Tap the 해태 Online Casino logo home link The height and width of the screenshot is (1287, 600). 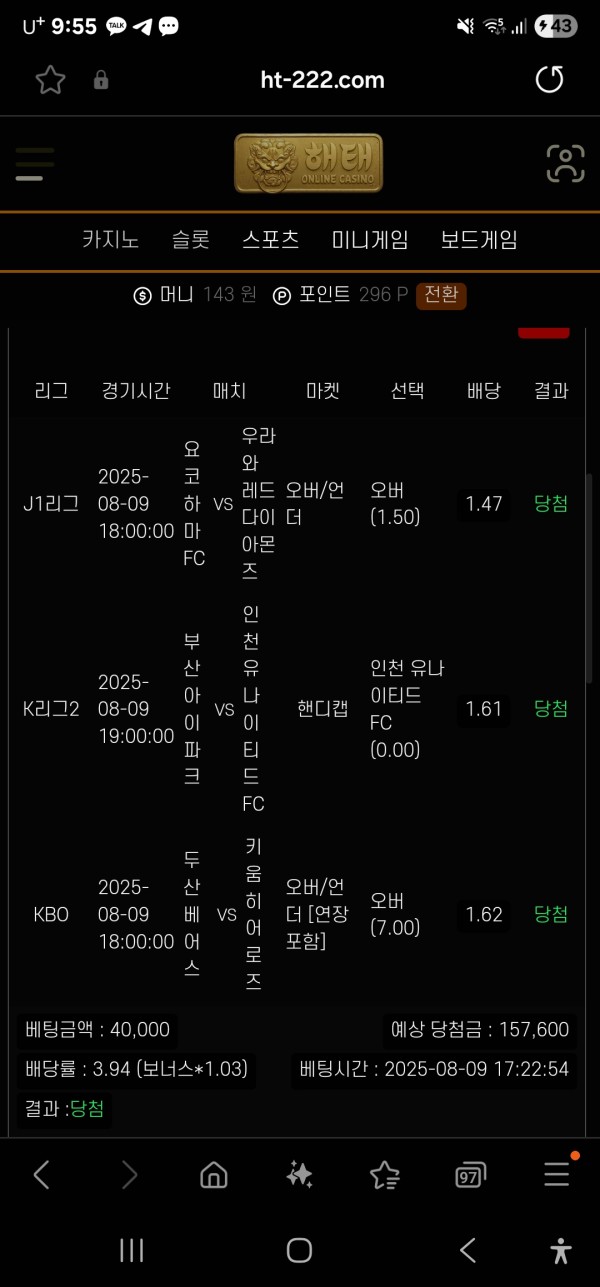pos(308,164)
